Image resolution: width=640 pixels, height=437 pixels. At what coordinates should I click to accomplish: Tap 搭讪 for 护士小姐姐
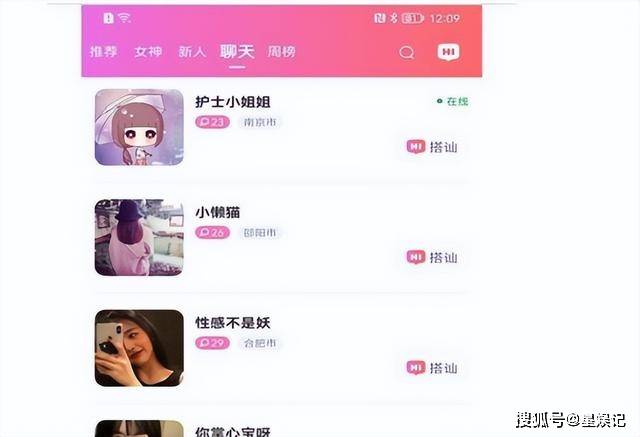(x=432, y=147)
